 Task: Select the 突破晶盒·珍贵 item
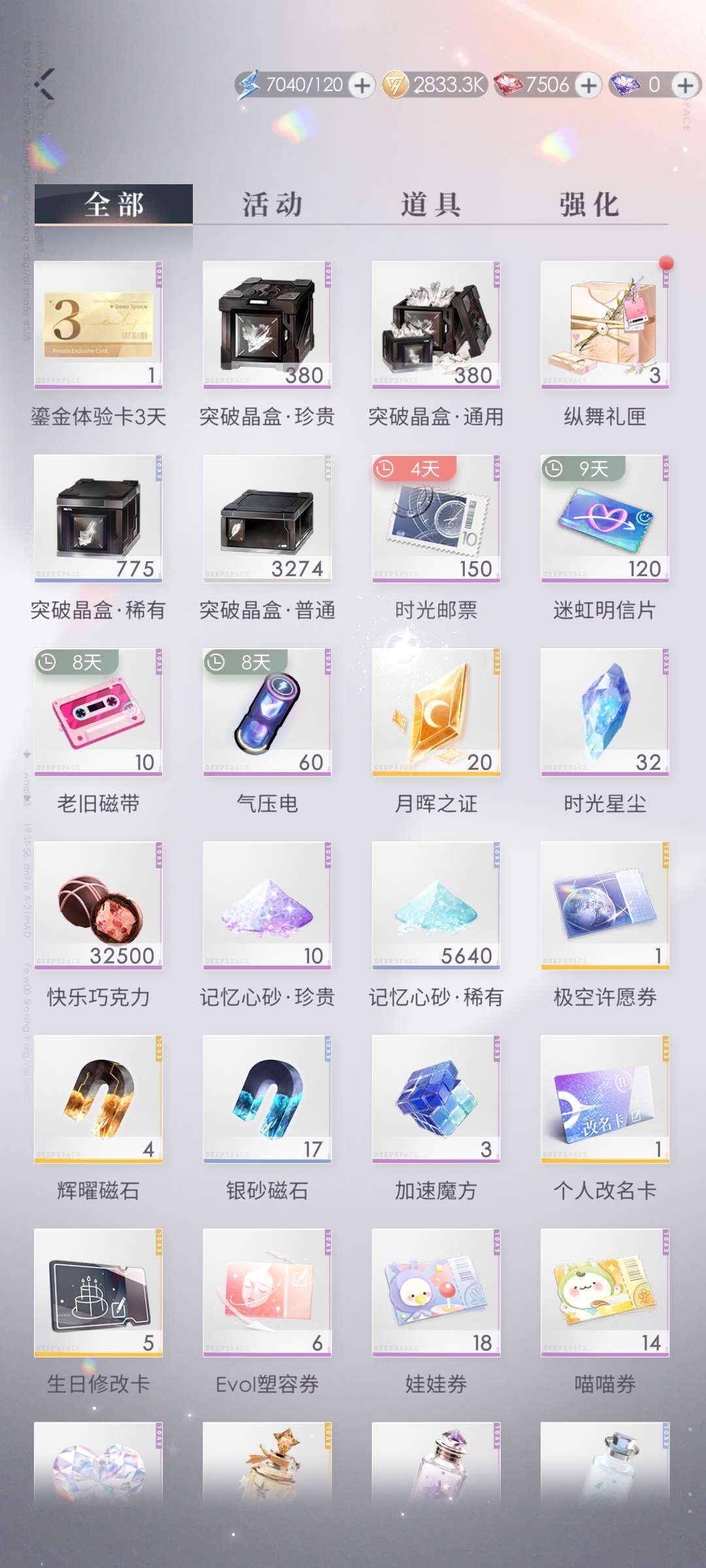(x=267, y=325)
